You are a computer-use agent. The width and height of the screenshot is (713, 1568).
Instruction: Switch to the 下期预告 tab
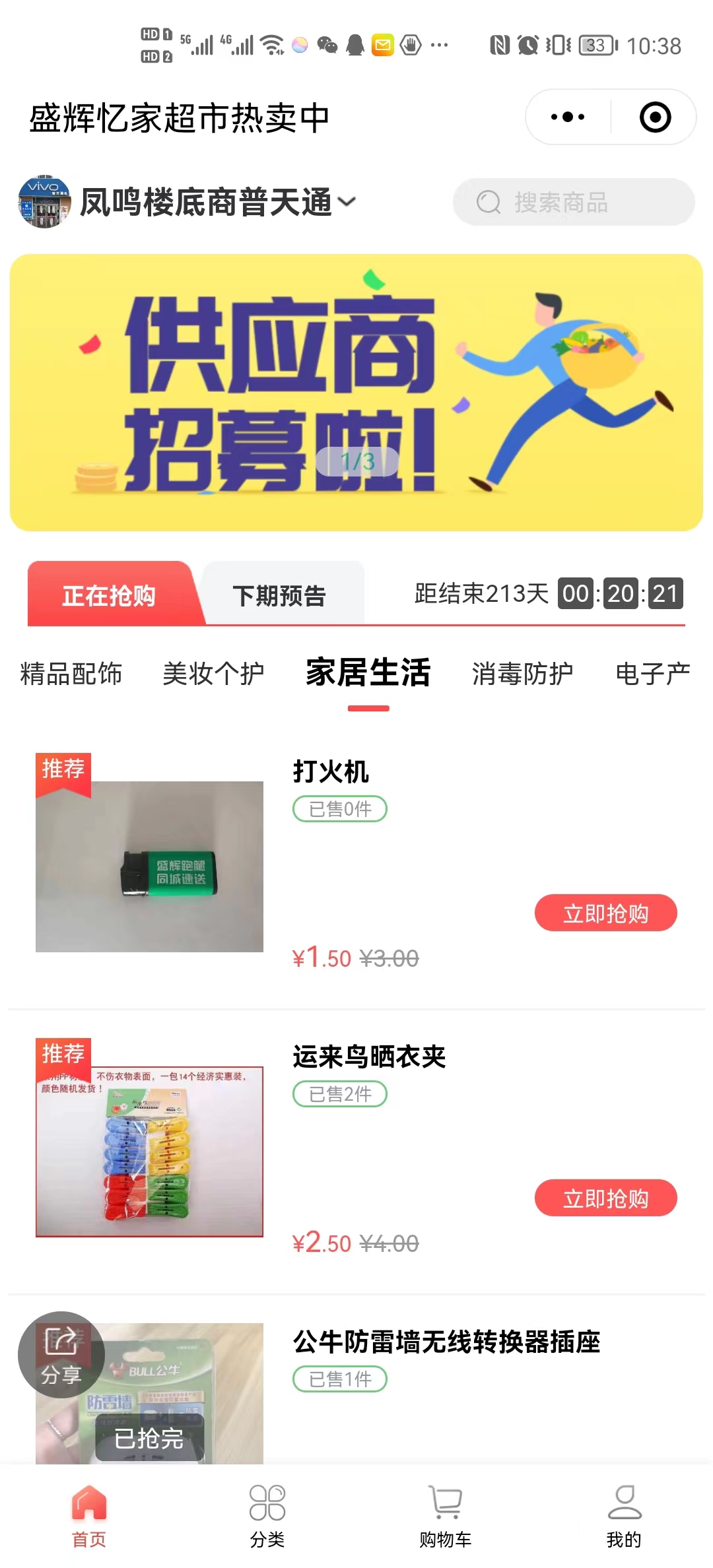pos(280,595)
